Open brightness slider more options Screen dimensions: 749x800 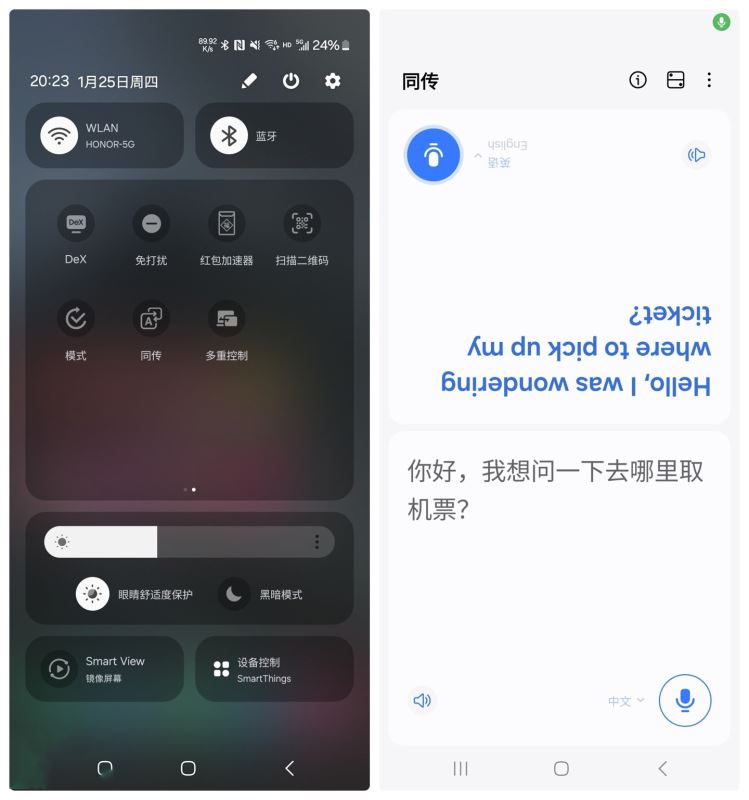(317, 542)
